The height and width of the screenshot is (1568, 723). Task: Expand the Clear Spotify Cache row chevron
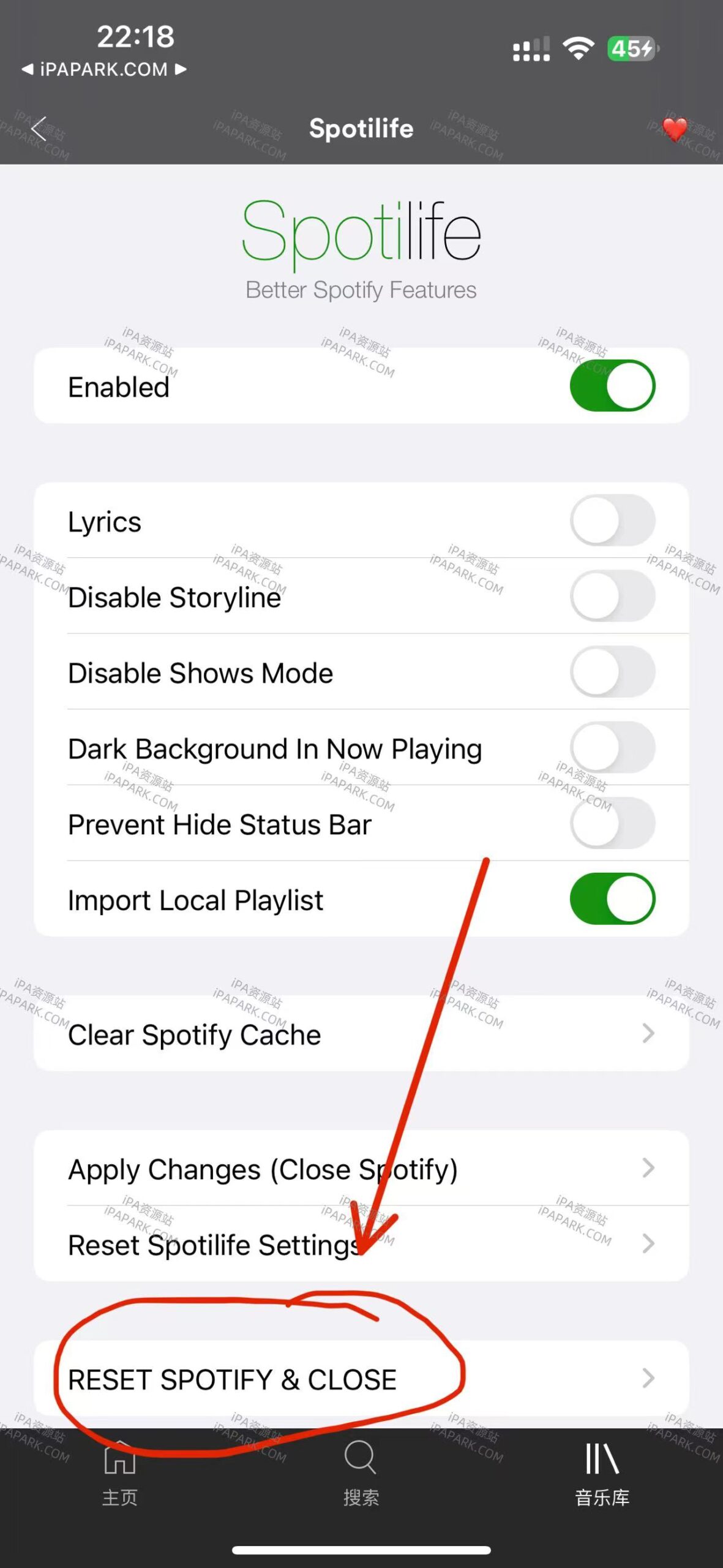tap(648, 1035)
